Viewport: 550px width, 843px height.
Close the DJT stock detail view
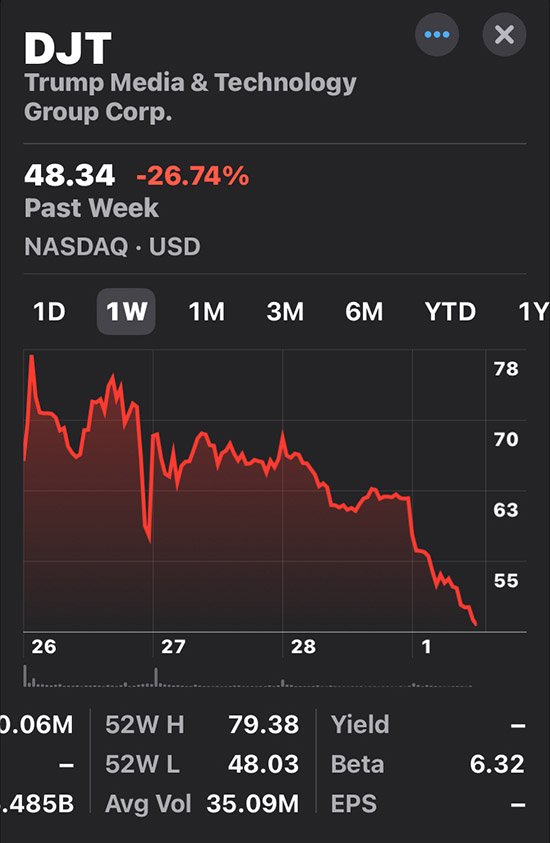(x=504, y=35)
